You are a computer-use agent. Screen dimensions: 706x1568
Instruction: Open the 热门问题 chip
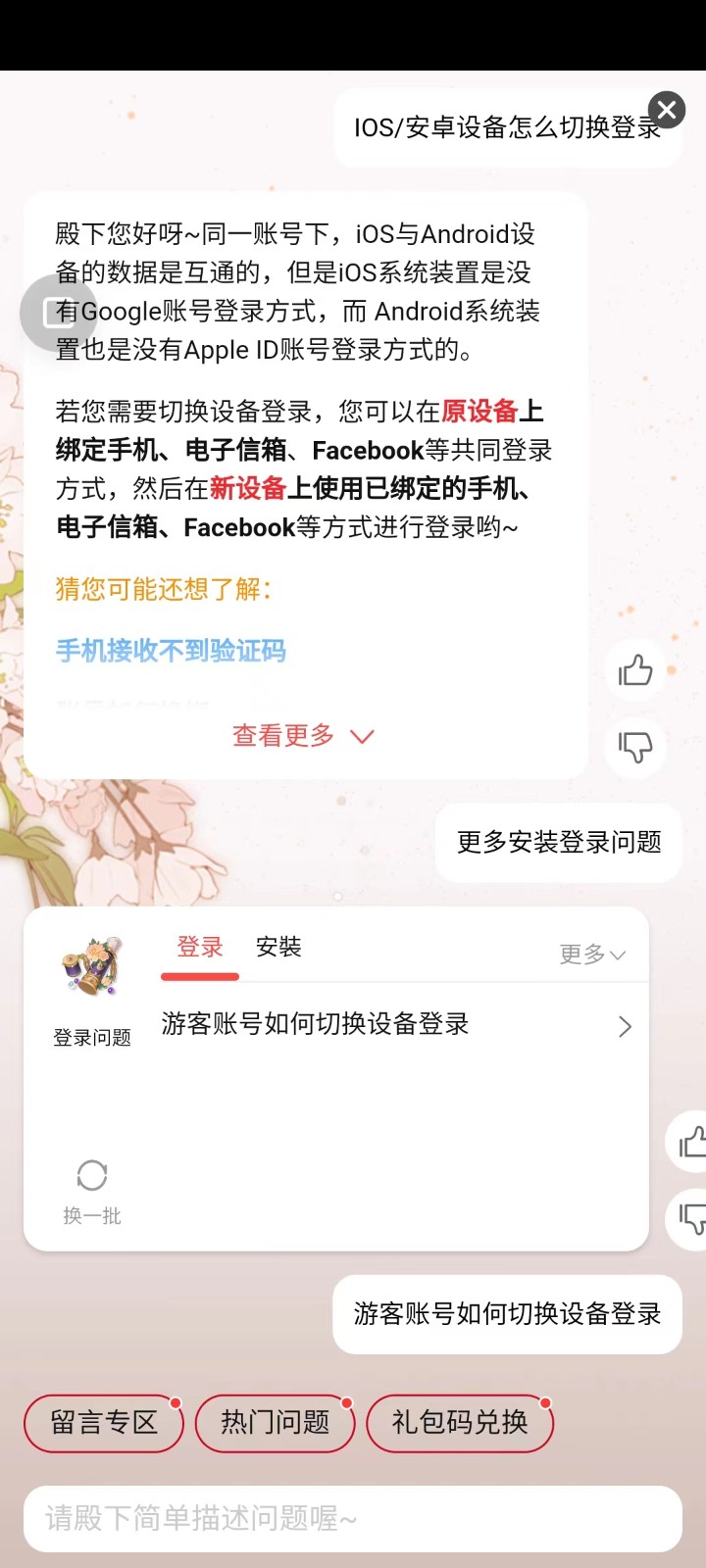click(275, 1423)
